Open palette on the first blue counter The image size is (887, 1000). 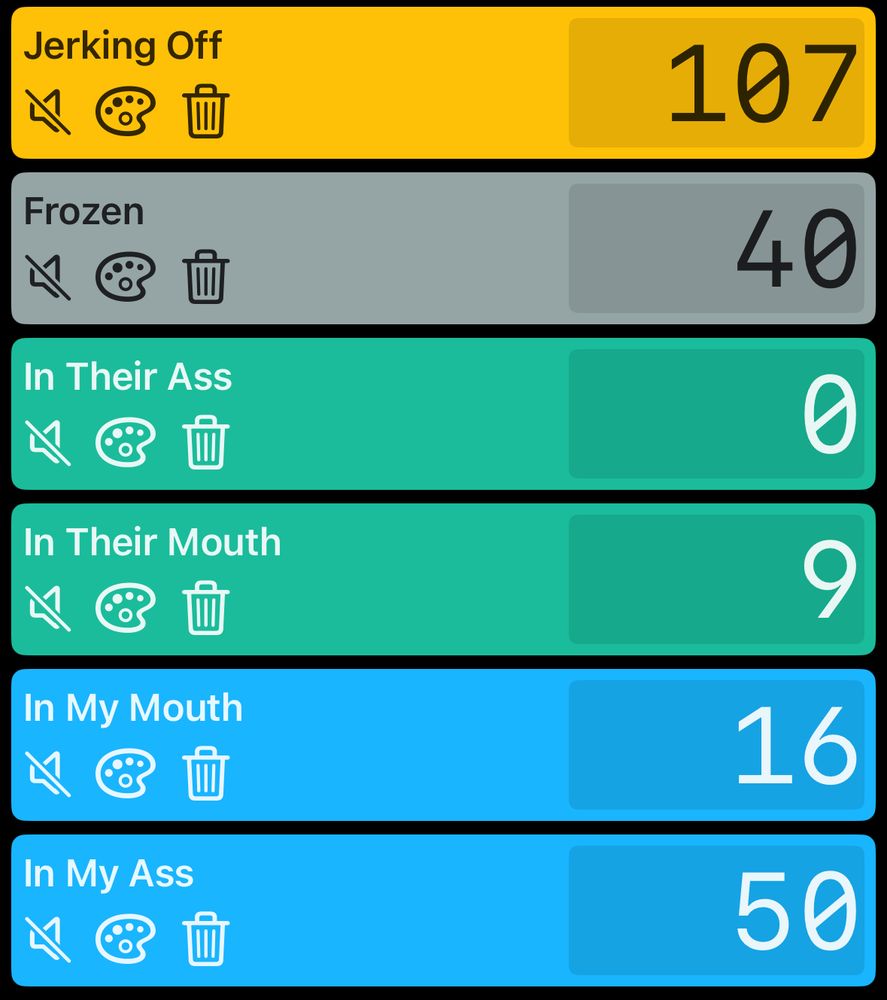(x=125, y=773)
